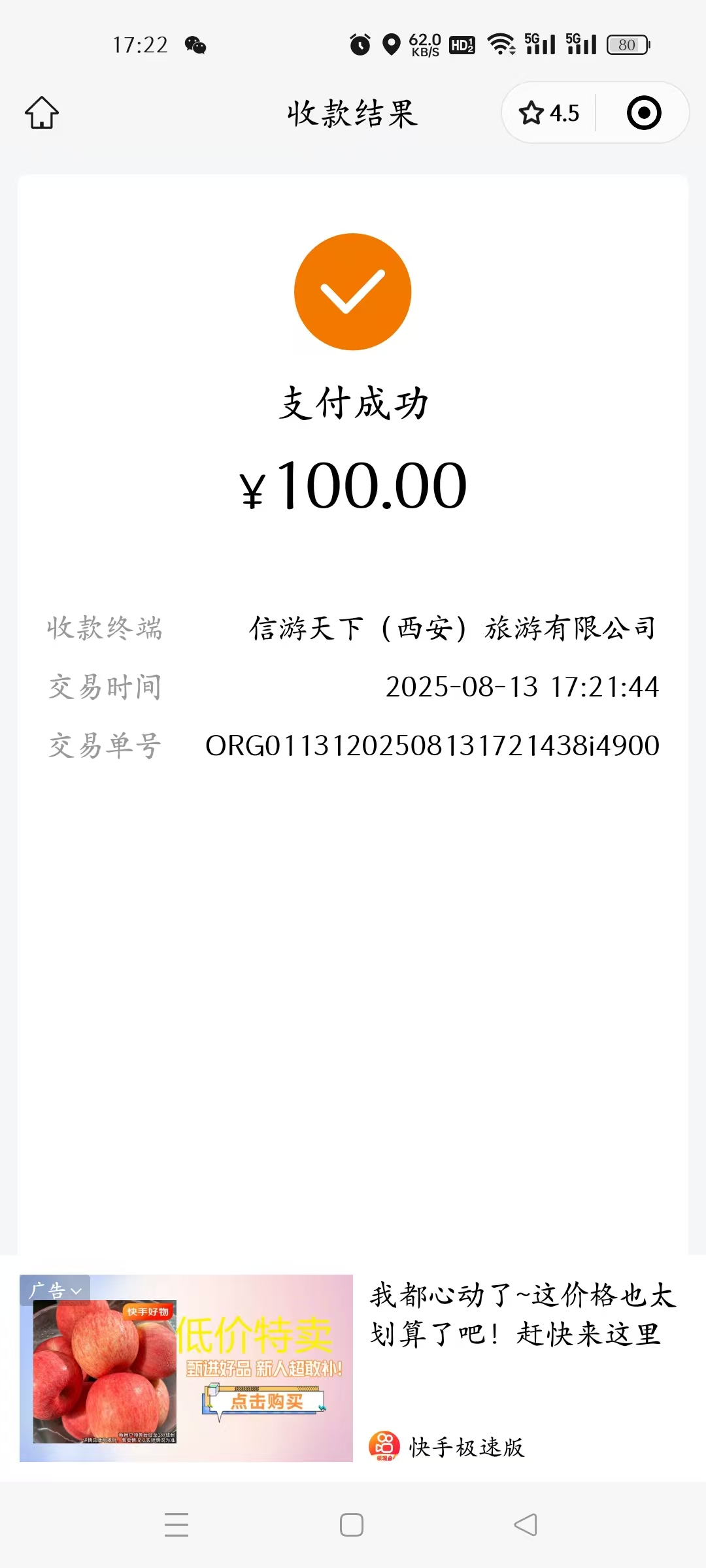Open the 4.5 star rating button
706x1568 pixels.
click(x=549, y=113)
